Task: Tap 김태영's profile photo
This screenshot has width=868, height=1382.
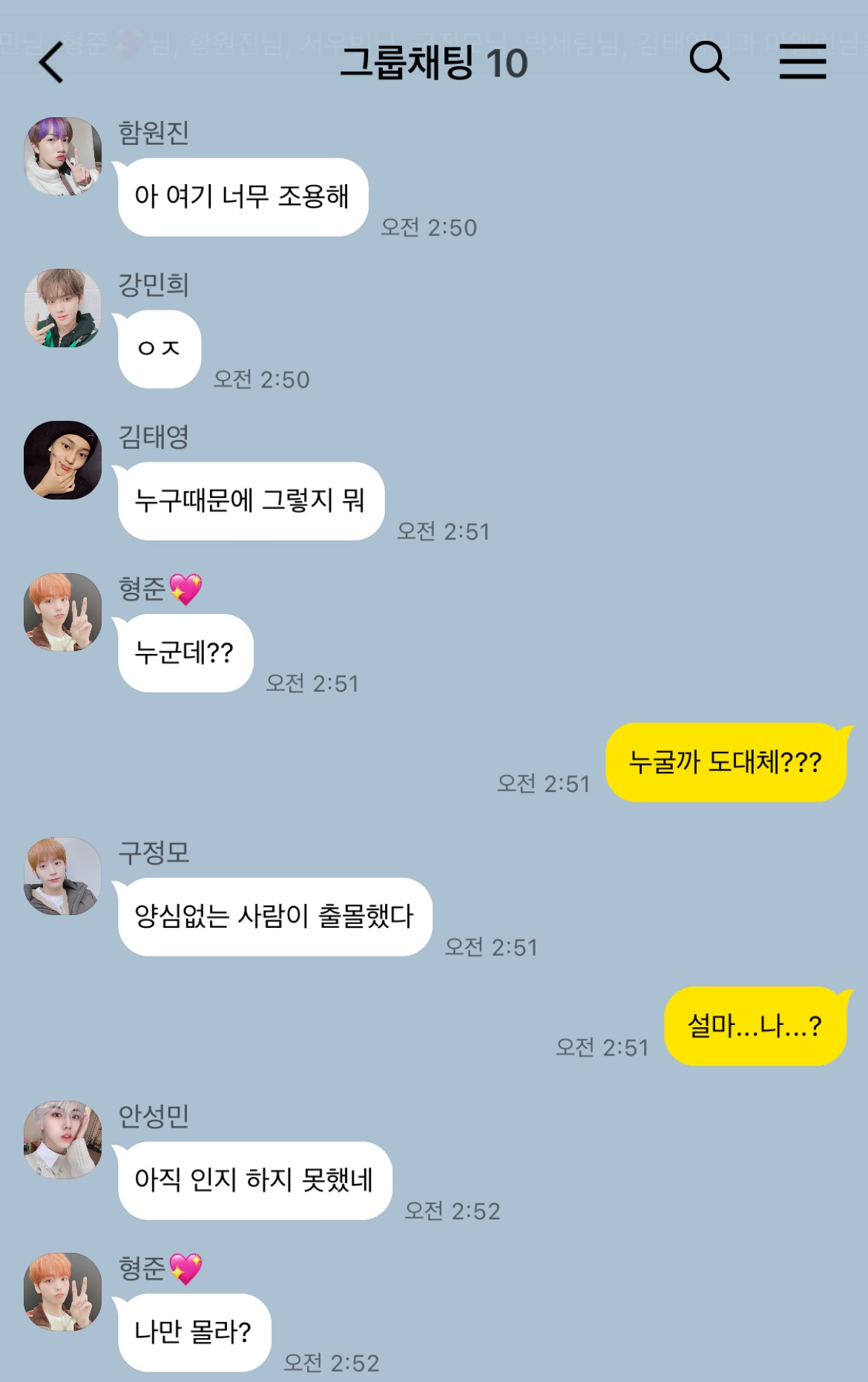Action: click(x=63, y=460)
